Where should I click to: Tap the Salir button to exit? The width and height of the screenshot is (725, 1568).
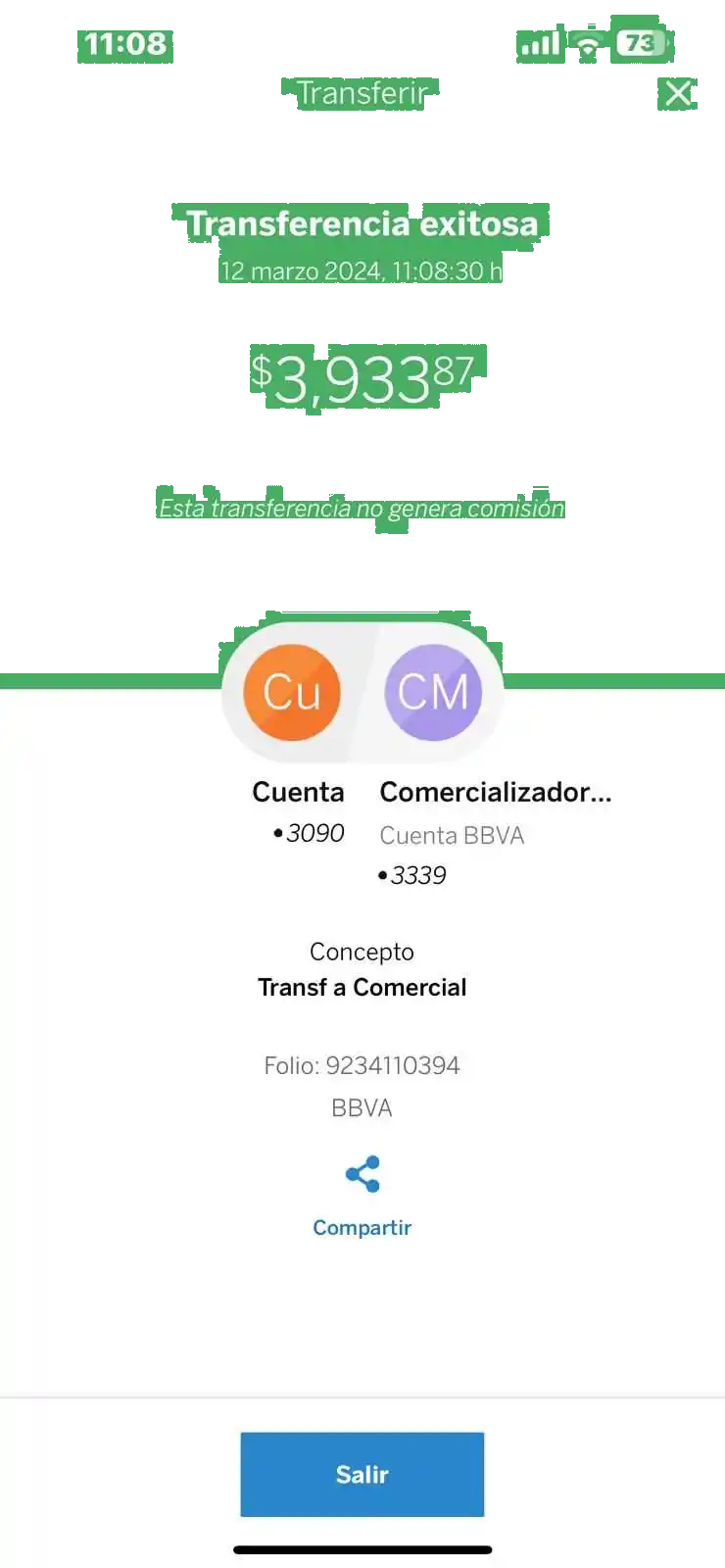(x=362, y=1474)
